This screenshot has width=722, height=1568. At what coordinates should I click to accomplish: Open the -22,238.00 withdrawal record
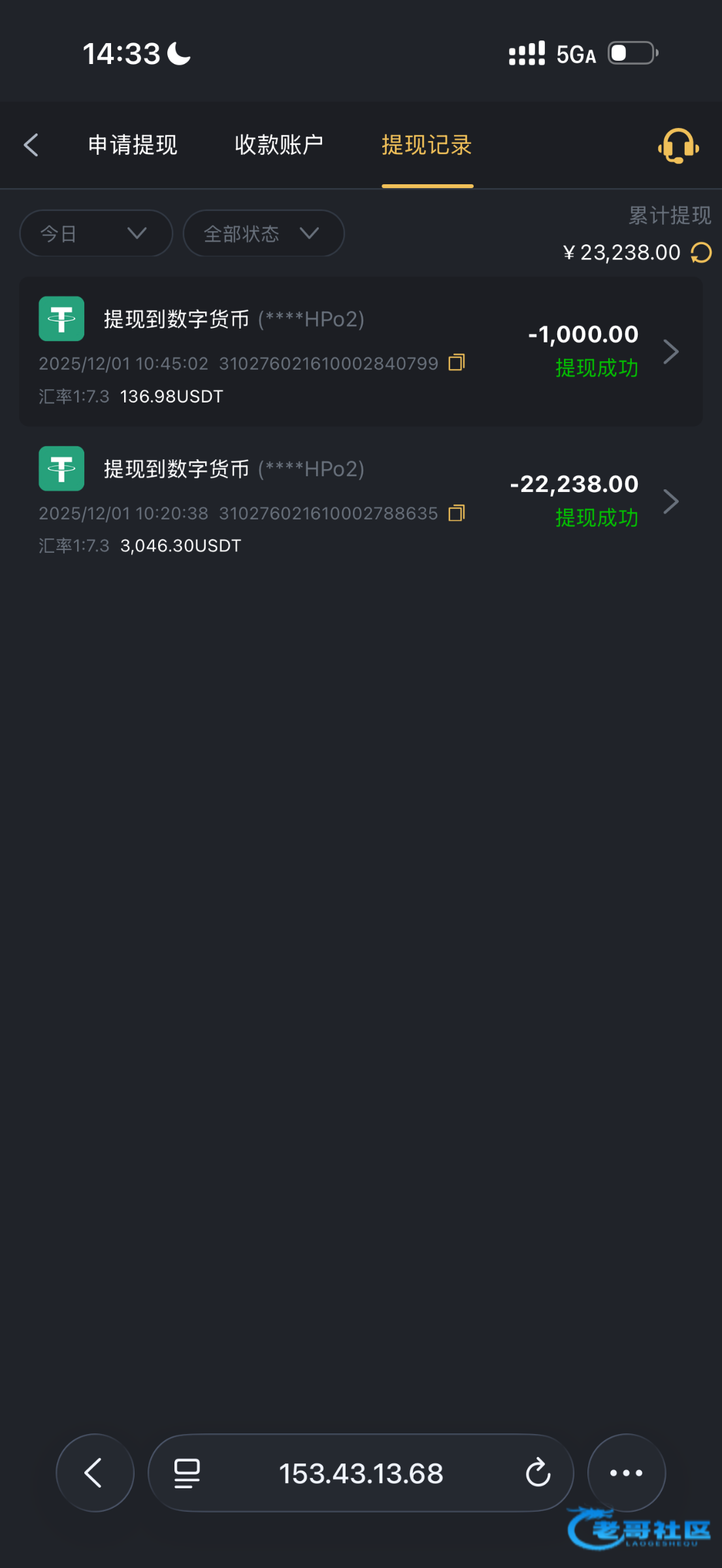click(671, 501)
